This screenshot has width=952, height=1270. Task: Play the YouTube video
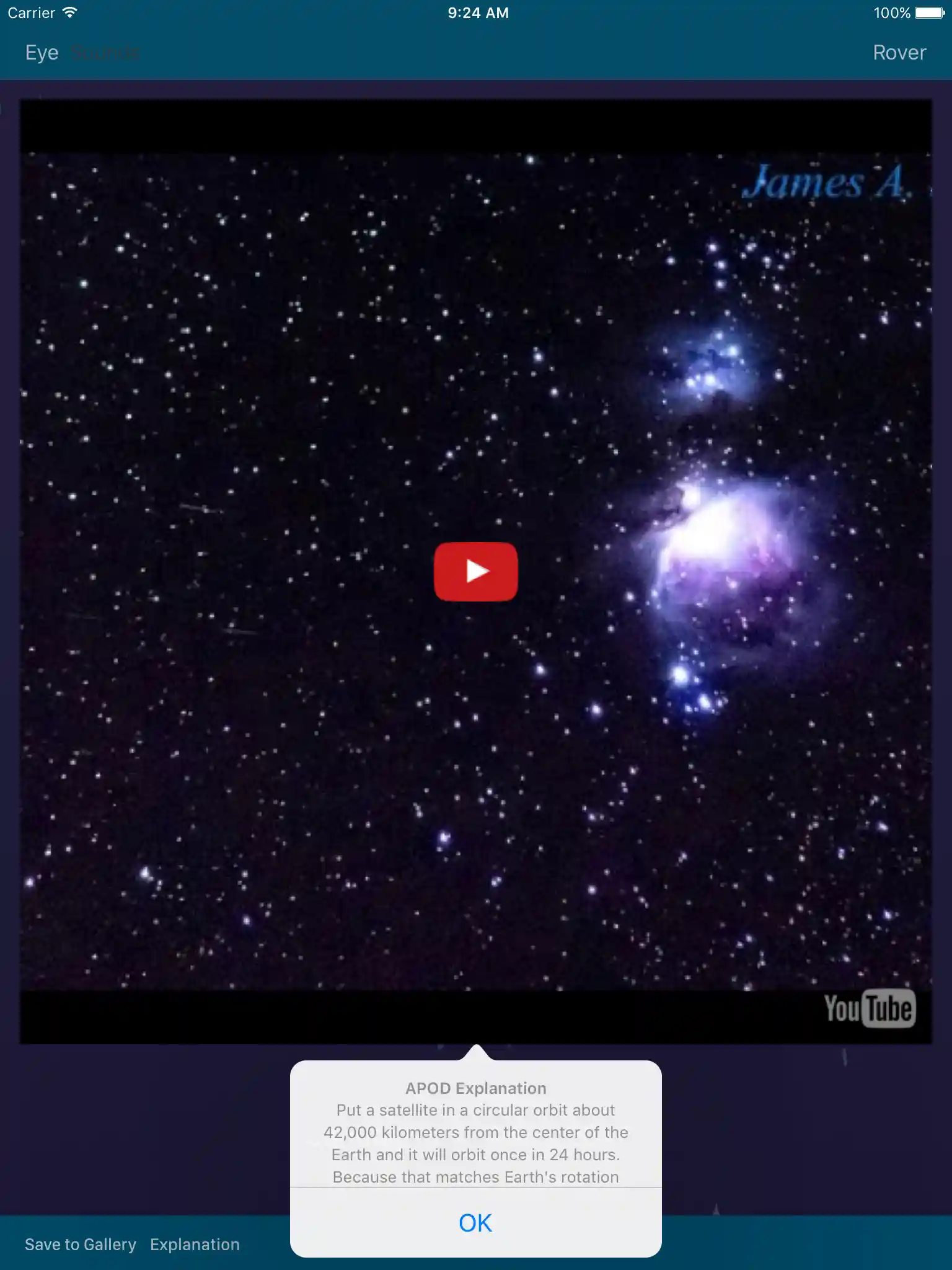[475, 571]
